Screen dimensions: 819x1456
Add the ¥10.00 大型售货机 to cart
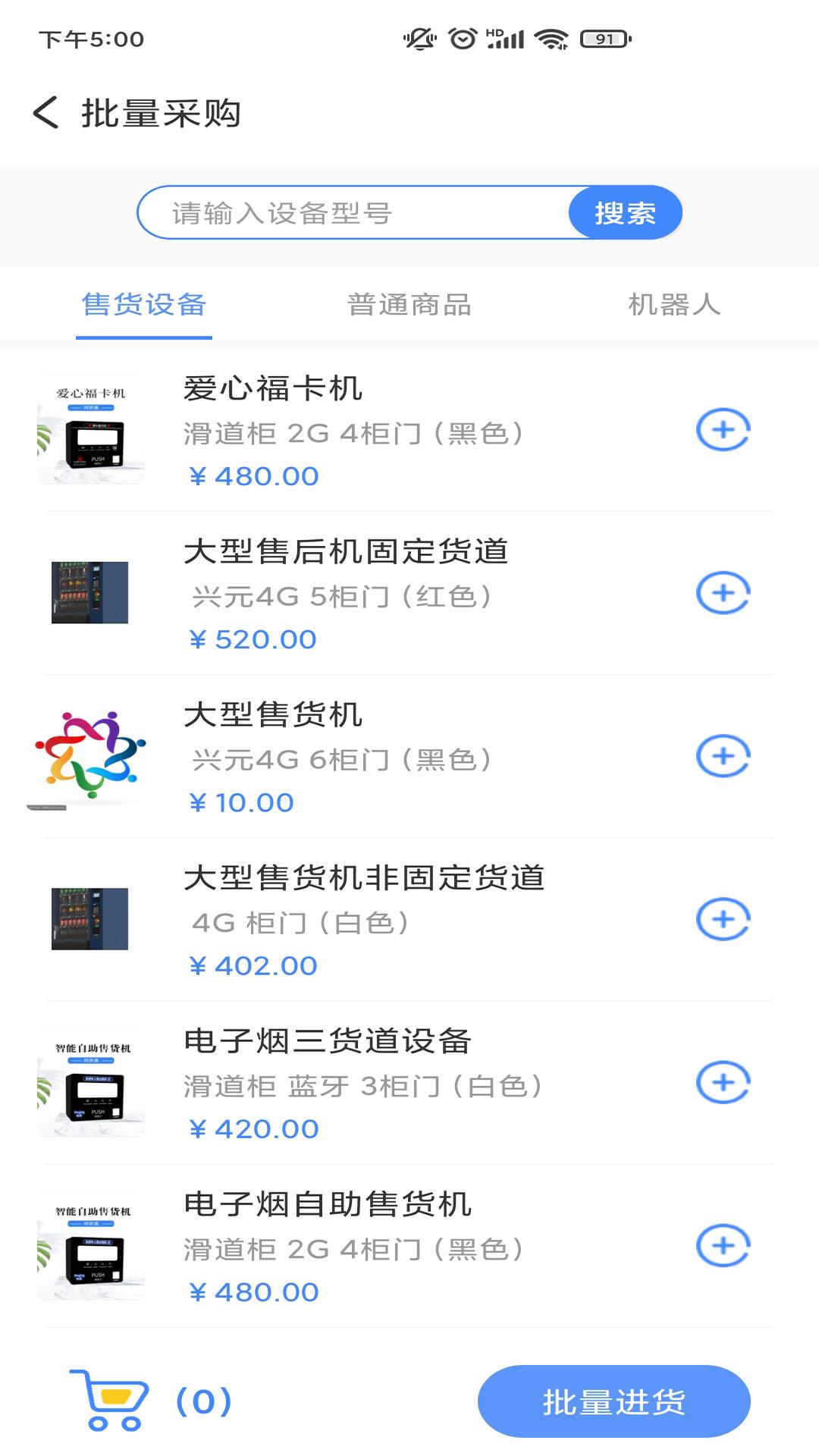(723, 756)
